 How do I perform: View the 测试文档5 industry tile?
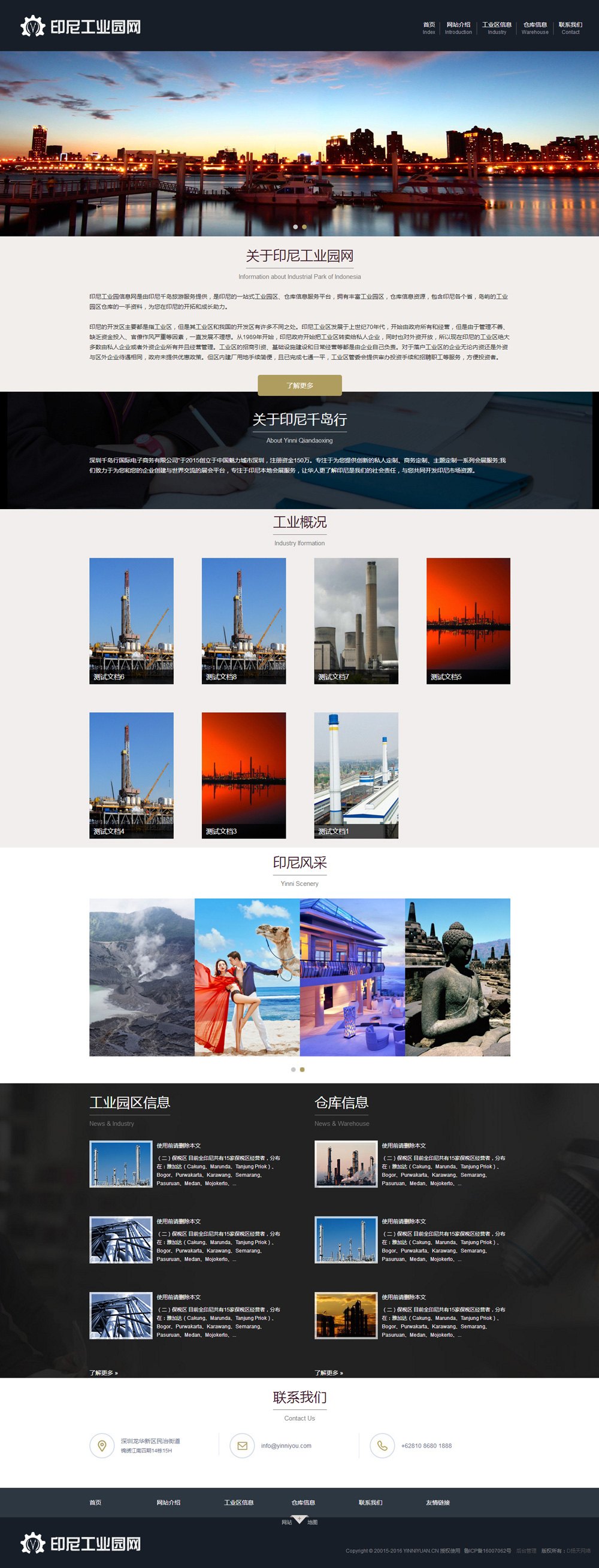click(x=468, y=620)
